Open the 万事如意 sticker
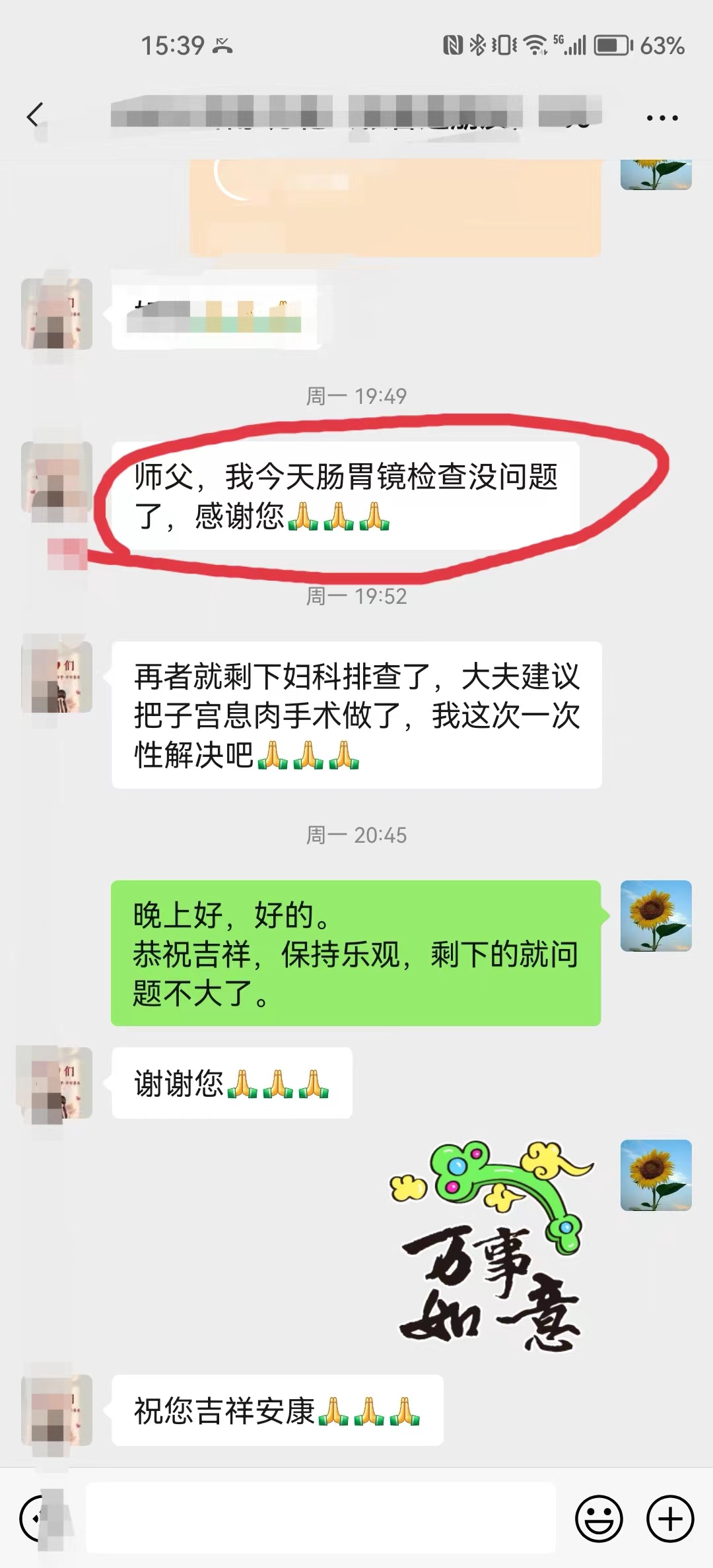This screenshot has height=1568, width=713. pyautogui.click(x=492, y=1245)
